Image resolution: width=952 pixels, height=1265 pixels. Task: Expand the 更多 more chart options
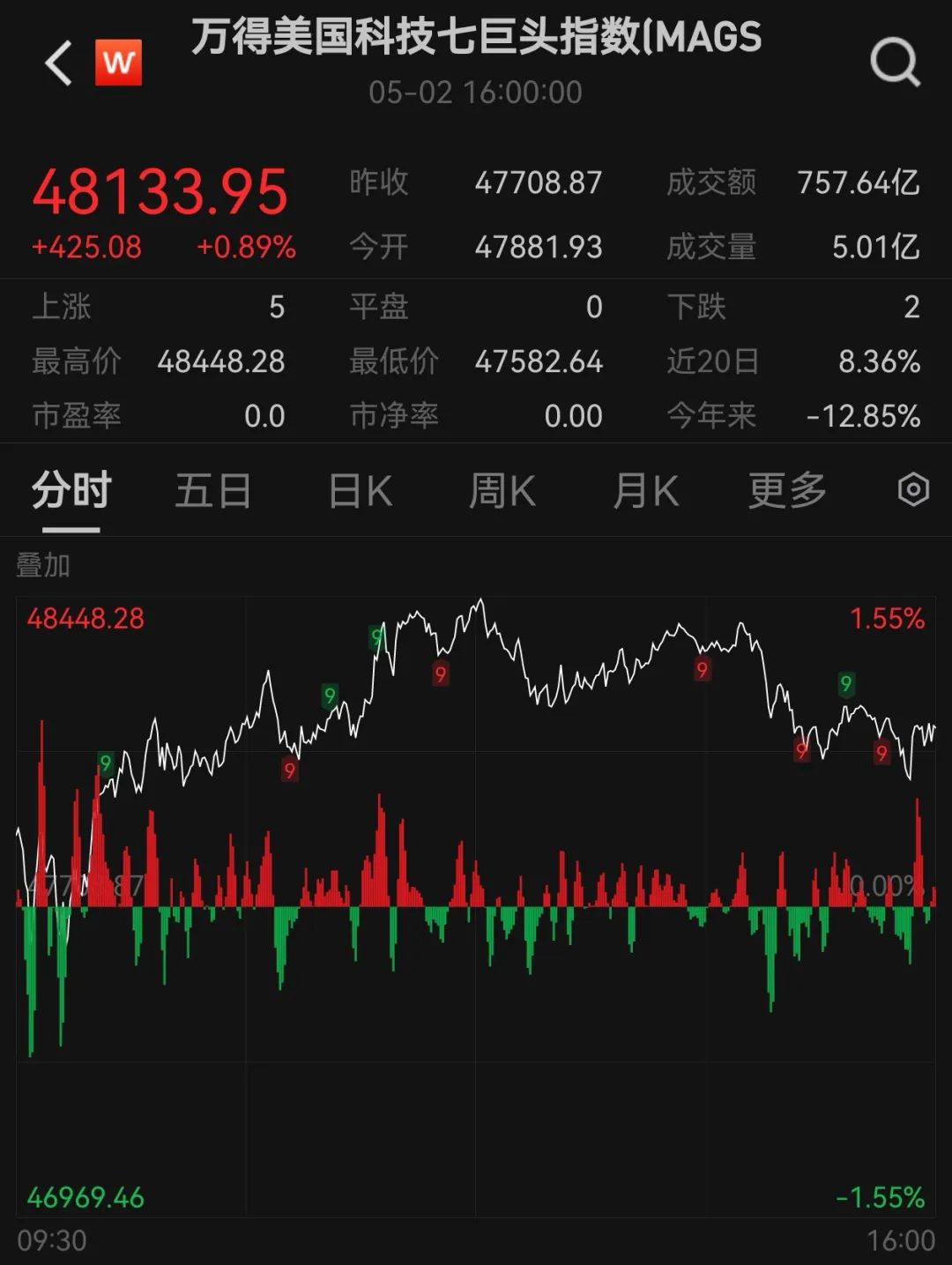[787, 491]
